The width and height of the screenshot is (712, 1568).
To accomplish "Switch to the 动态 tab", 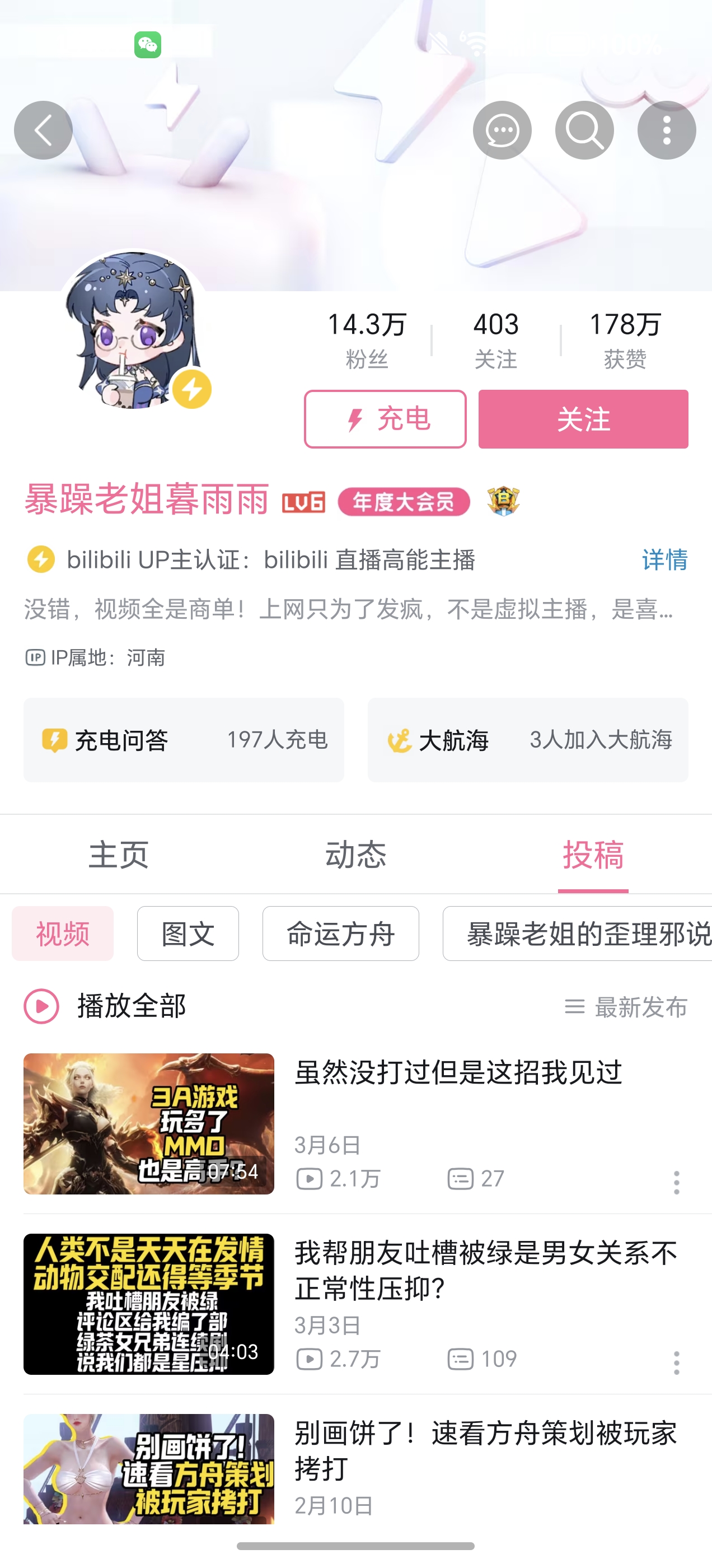I will coord(356,855).
